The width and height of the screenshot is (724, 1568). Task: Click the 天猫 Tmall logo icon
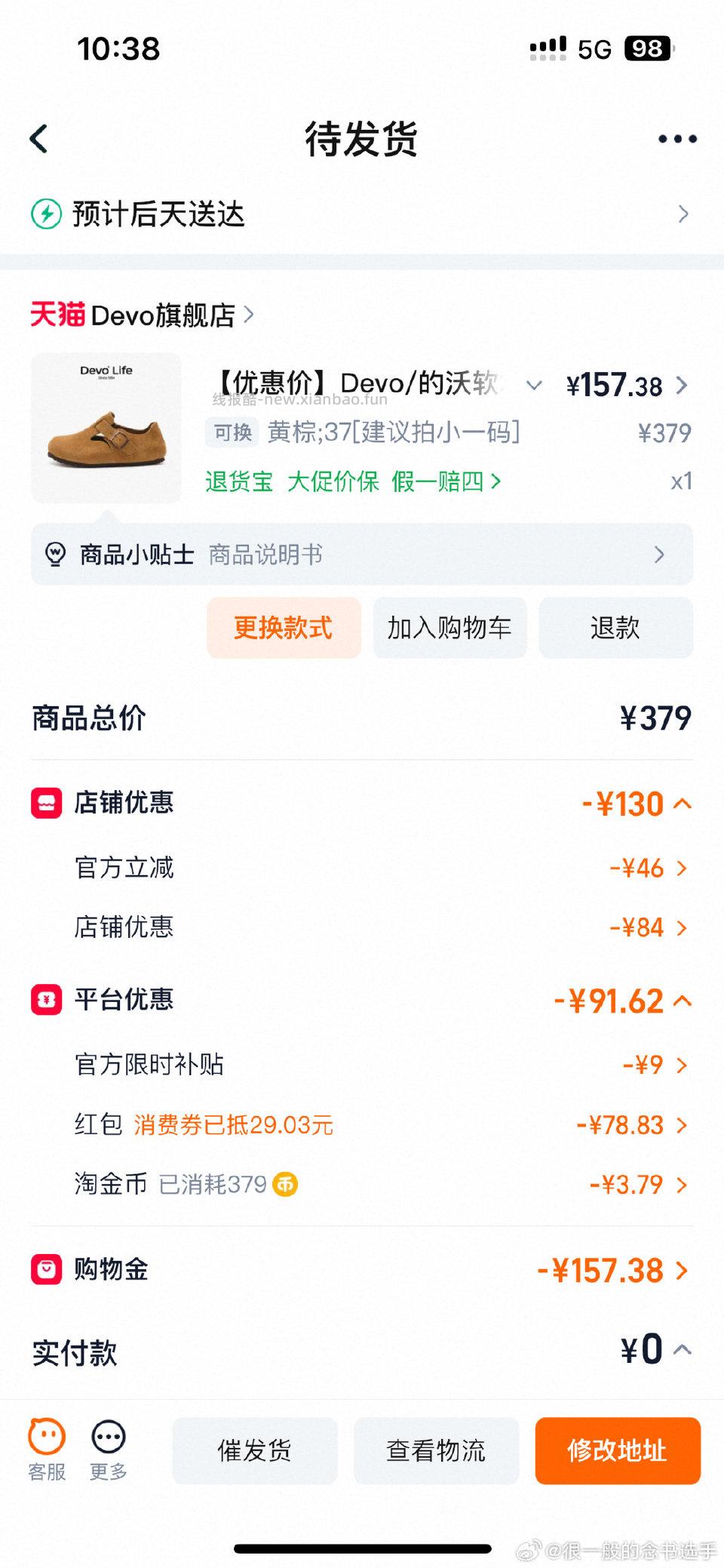[x=54, y=315]
